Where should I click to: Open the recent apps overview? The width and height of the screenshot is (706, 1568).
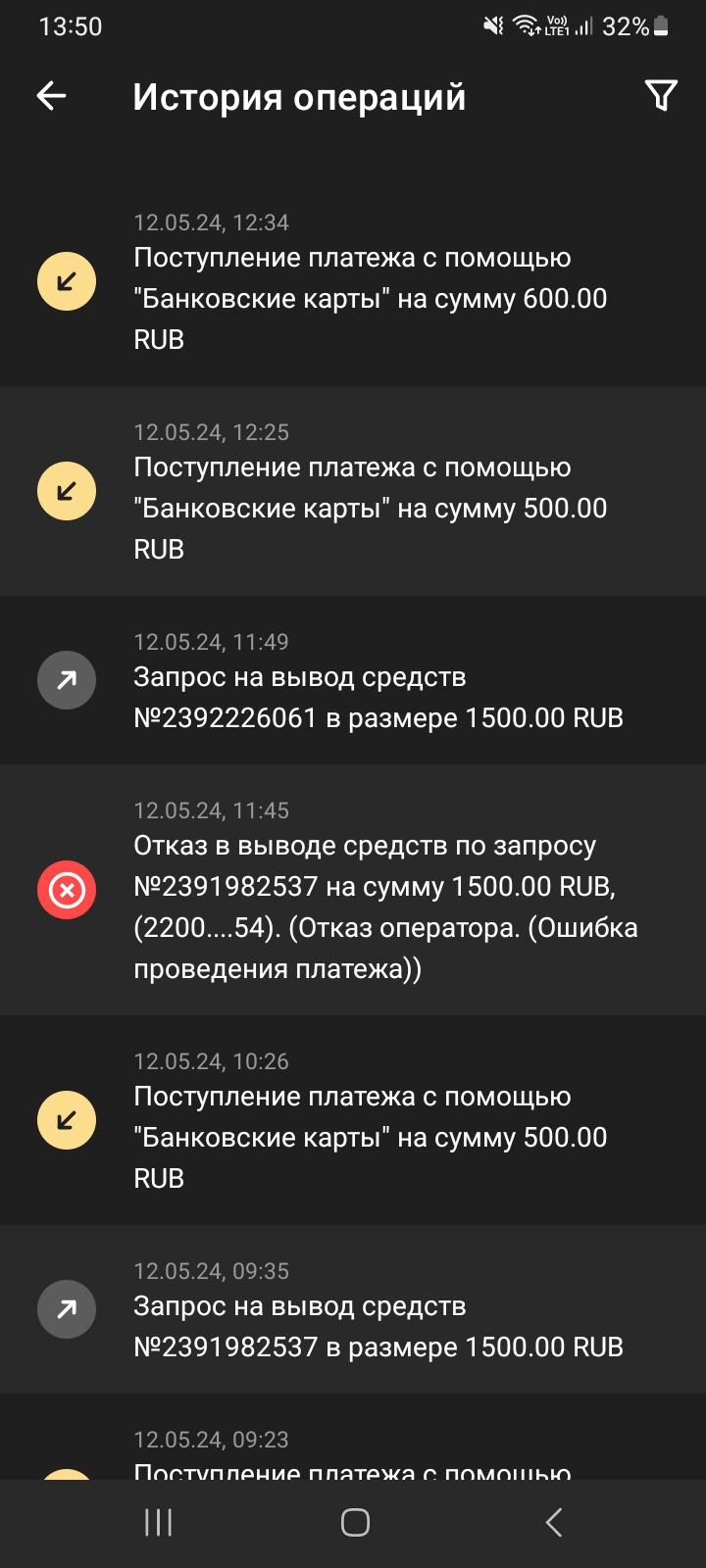158,1522
